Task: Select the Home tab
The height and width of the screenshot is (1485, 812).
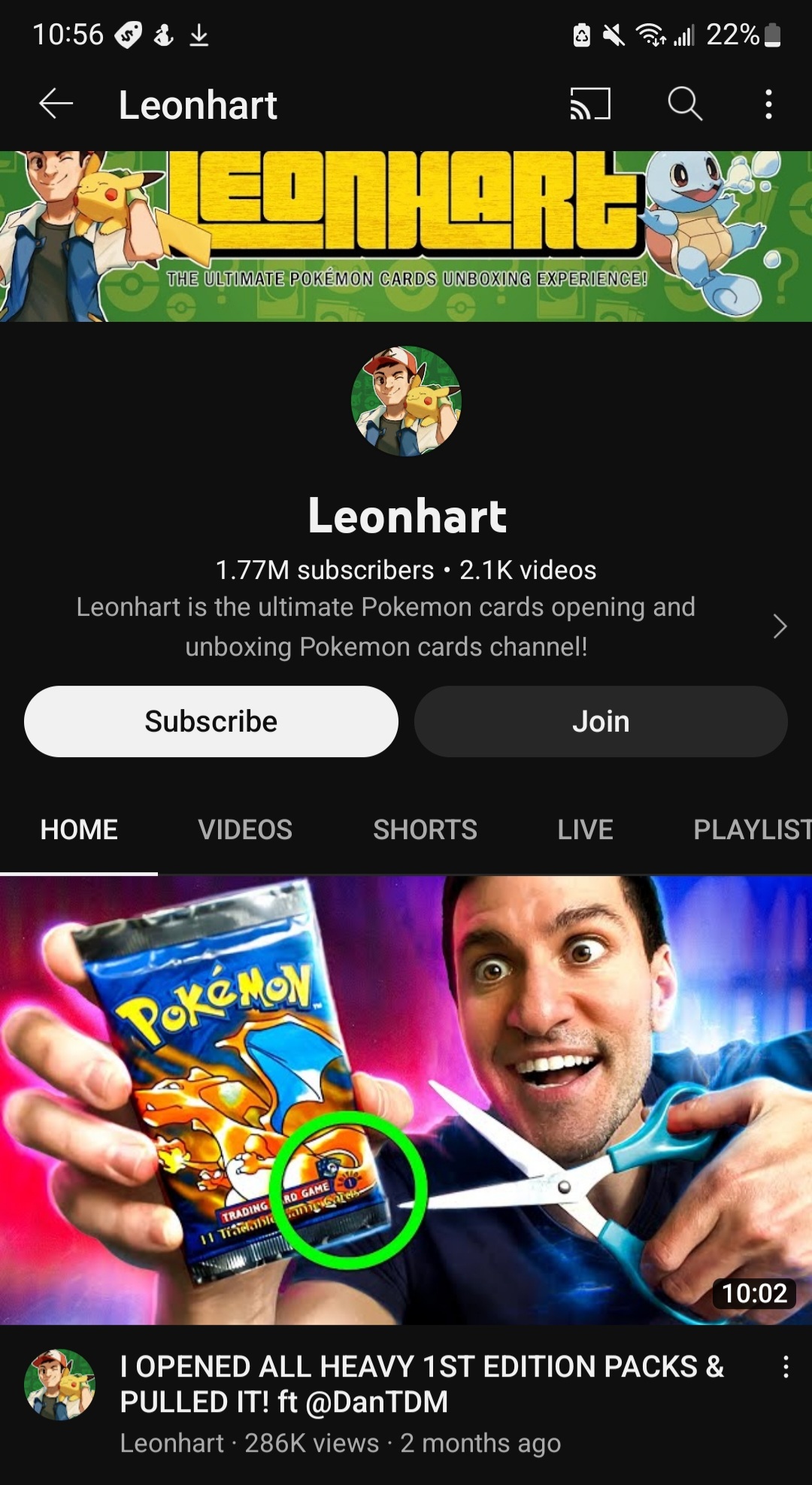Action: point(79,829)
